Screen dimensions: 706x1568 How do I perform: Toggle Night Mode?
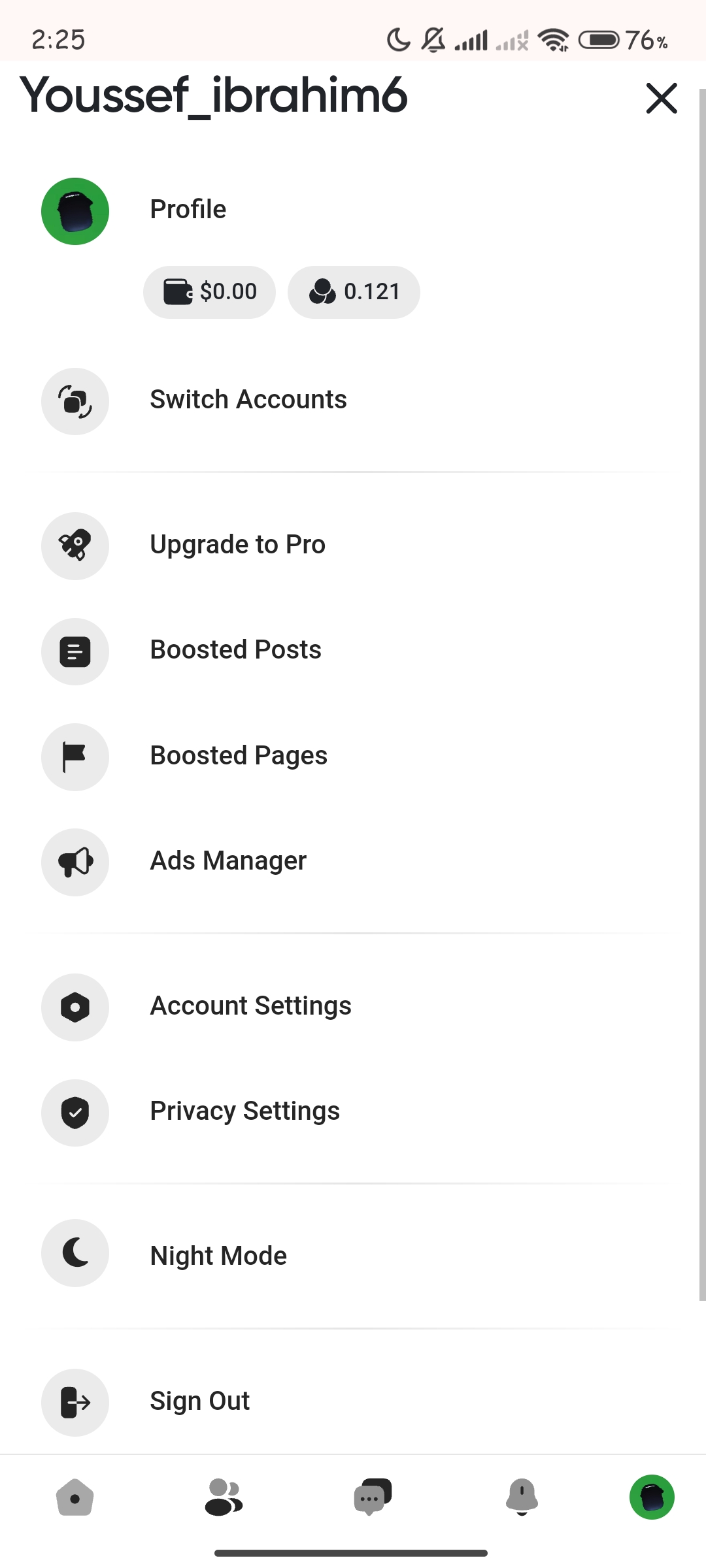(353, 1253)
